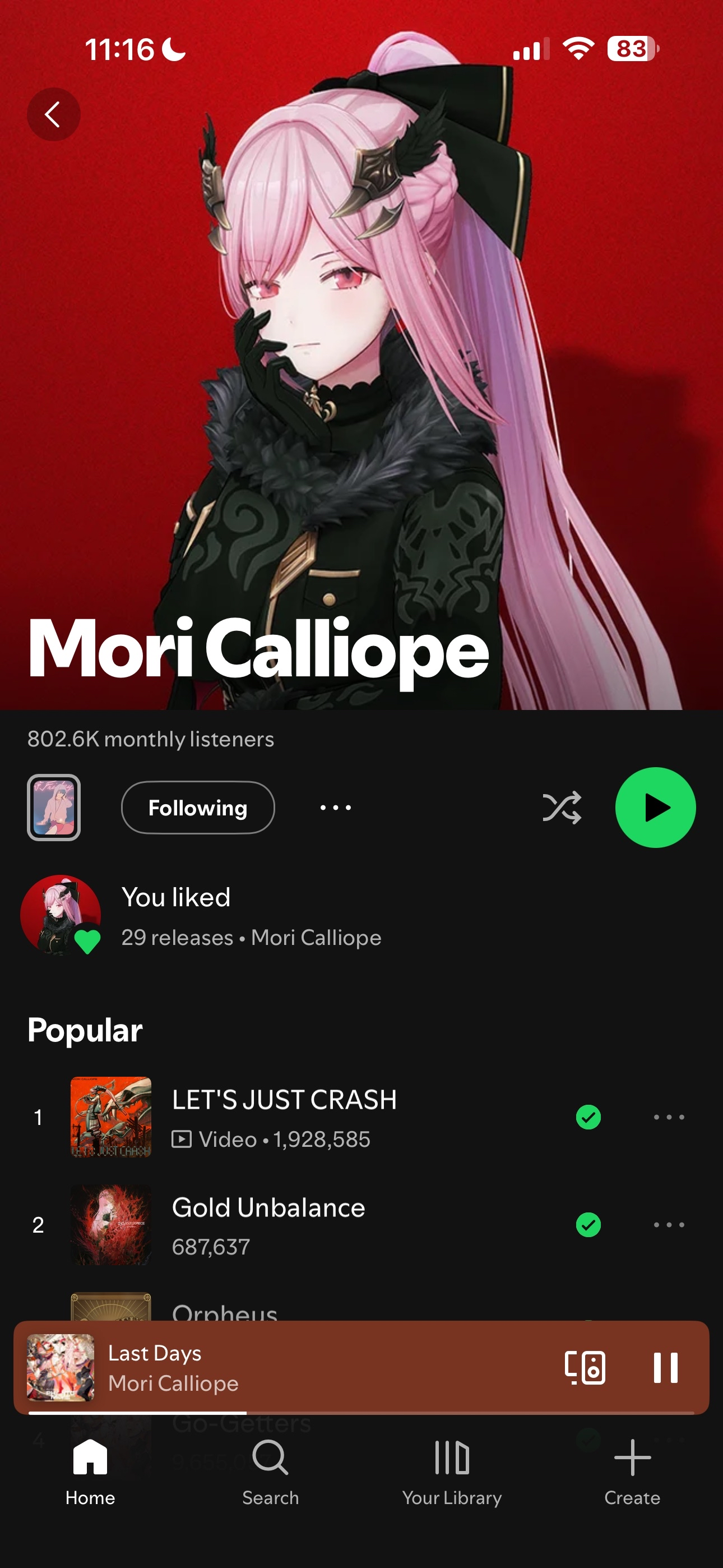Switch to the Search tab
This screenshot has height=1568, width=723.
tap(270, 1470)
